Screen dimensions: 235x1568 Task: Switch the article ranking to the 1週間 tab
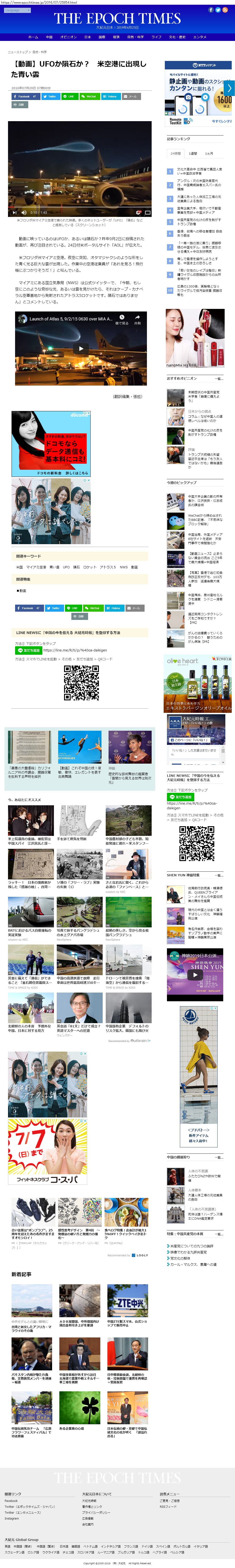pos(193,153)
